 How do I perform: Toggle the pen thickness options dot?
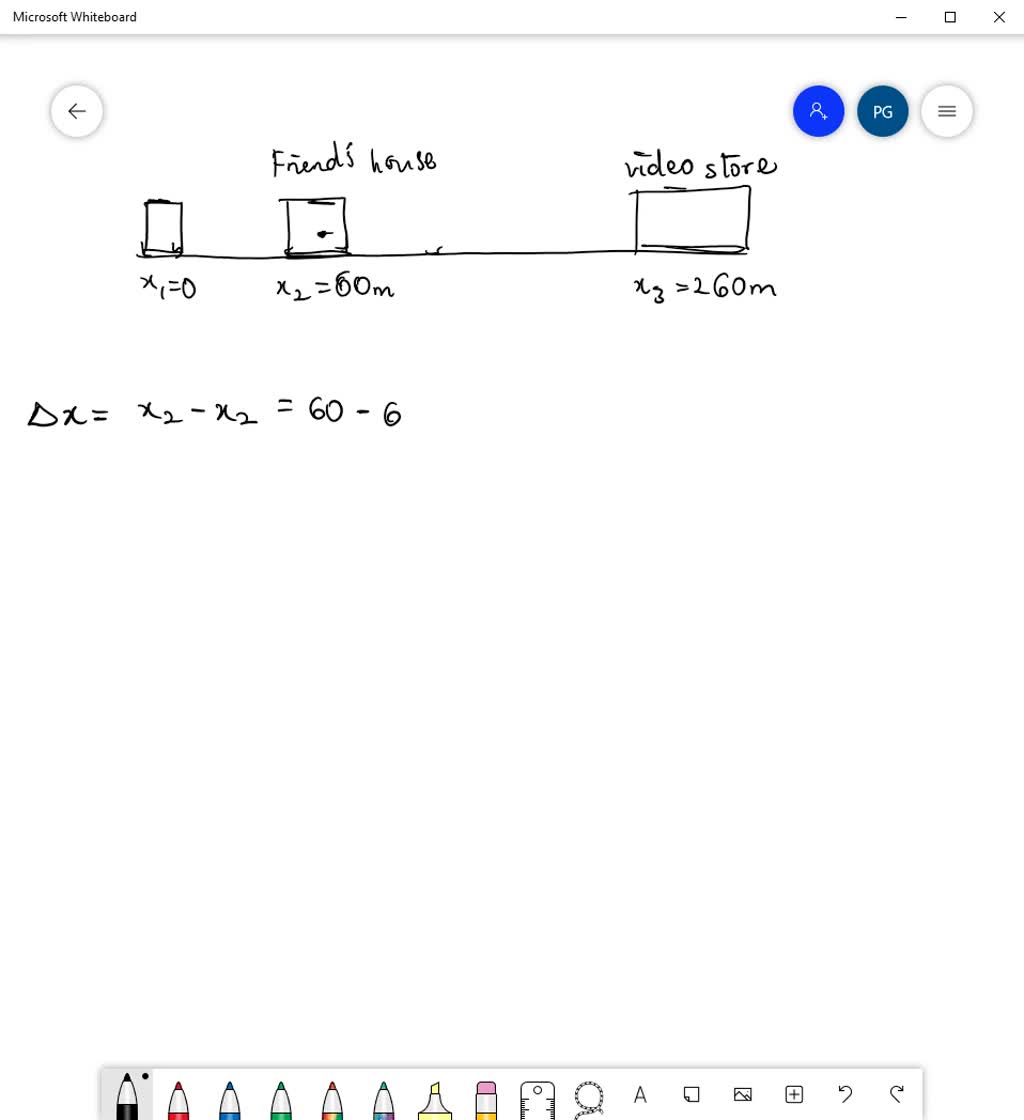click(x=146, y=1077)
